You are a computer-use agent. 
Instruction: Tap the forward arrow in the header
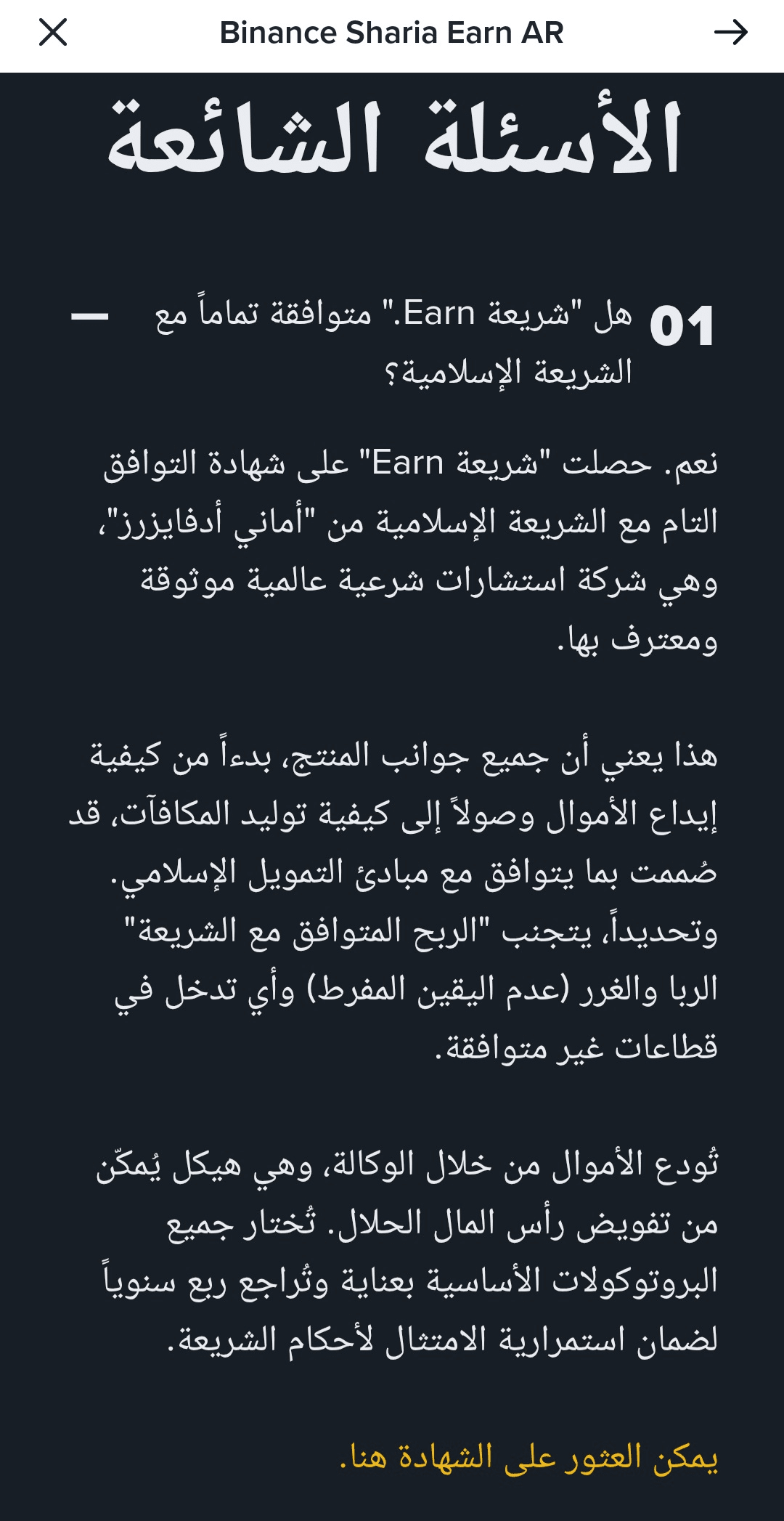click(730, 33)
